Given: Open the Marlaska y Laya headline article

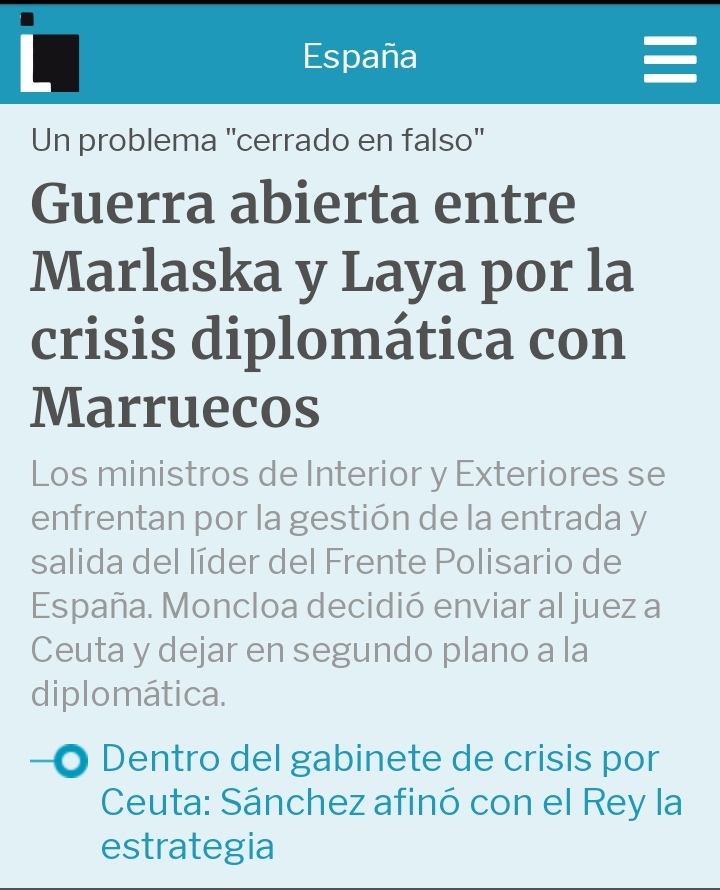Looking at the screenshot, I should coord(330,305).
